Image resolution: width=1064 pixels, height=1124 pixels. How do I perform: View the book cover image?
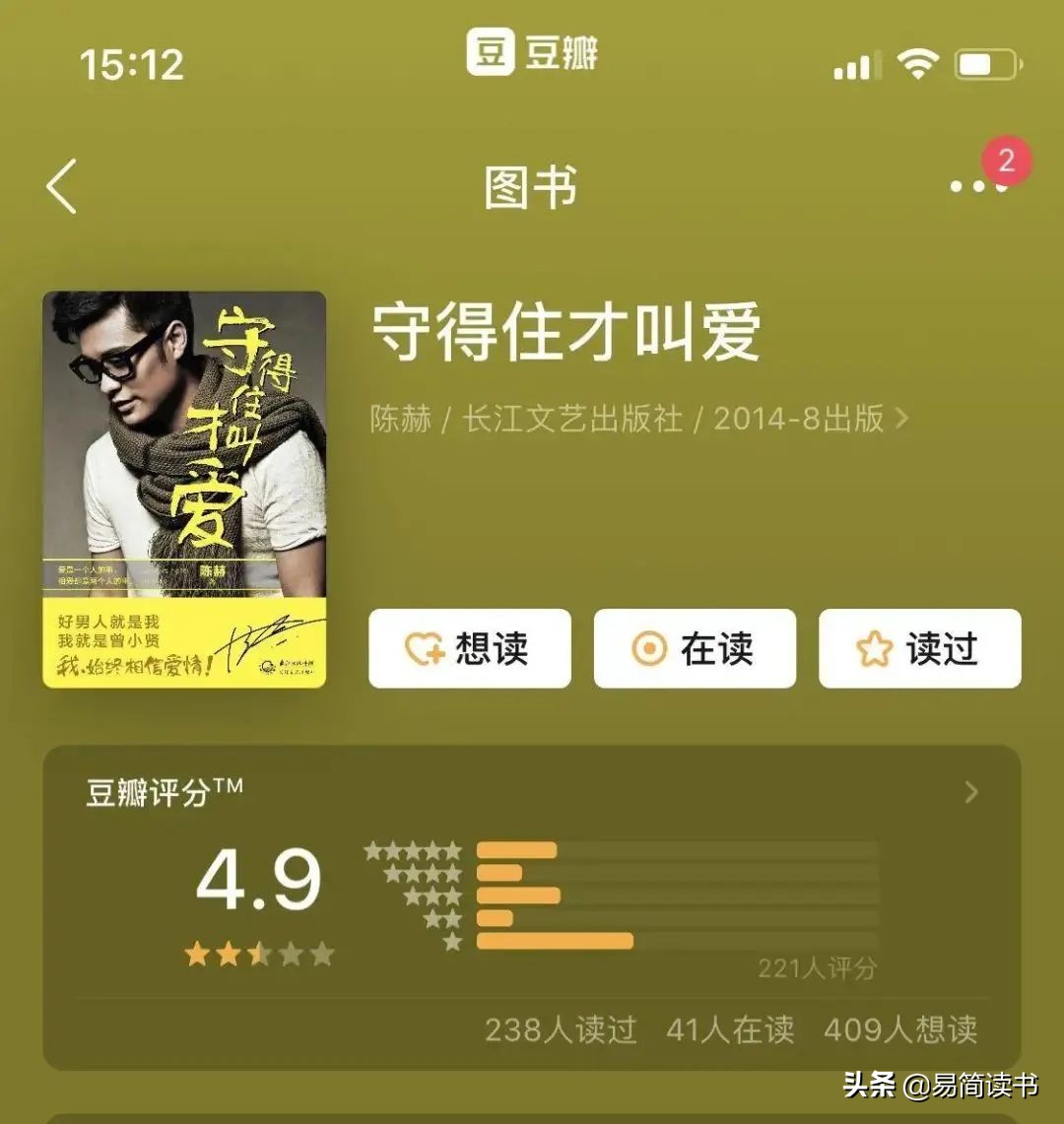click(x=184, y=489)
